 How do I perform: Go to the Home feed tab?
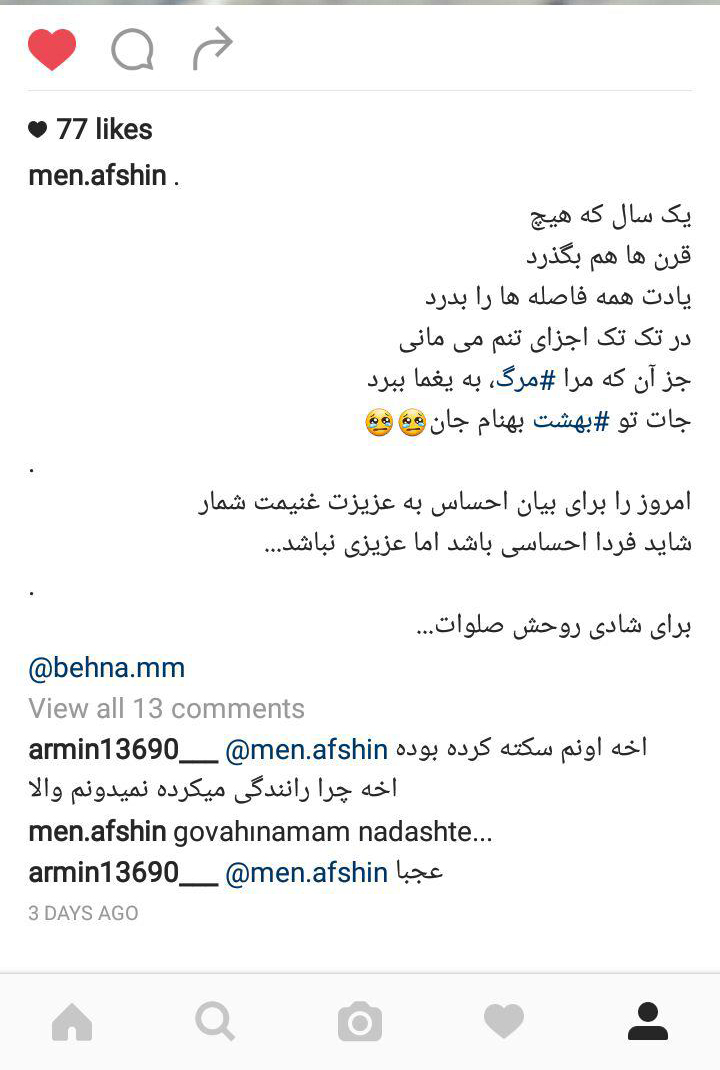[x=72, y=1022]
